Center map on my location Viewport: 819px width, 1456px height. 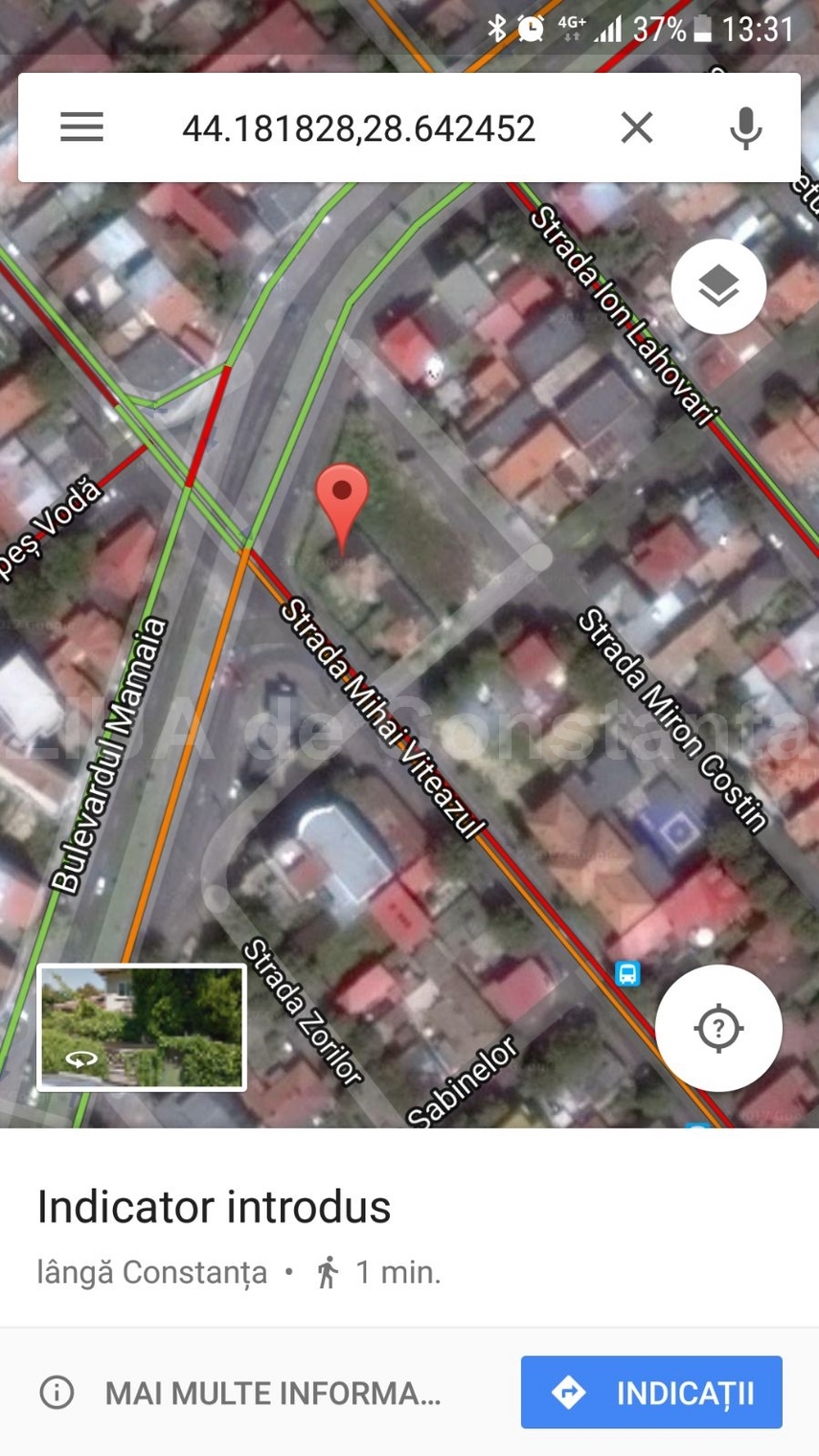pos(718,1029)
